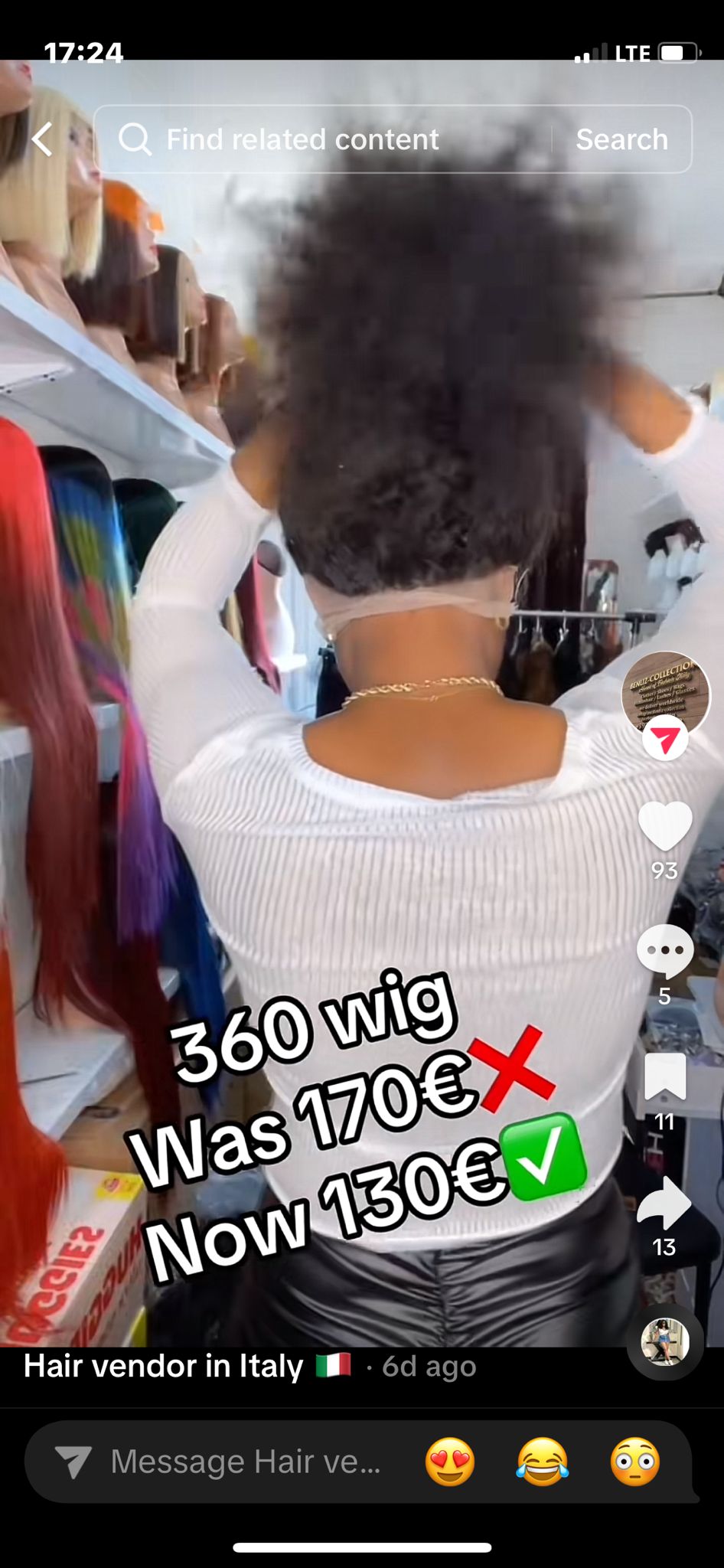Viewport: 724px width, 1568px height.
Task: Go back using the arrow
Action: coord(43,139)
